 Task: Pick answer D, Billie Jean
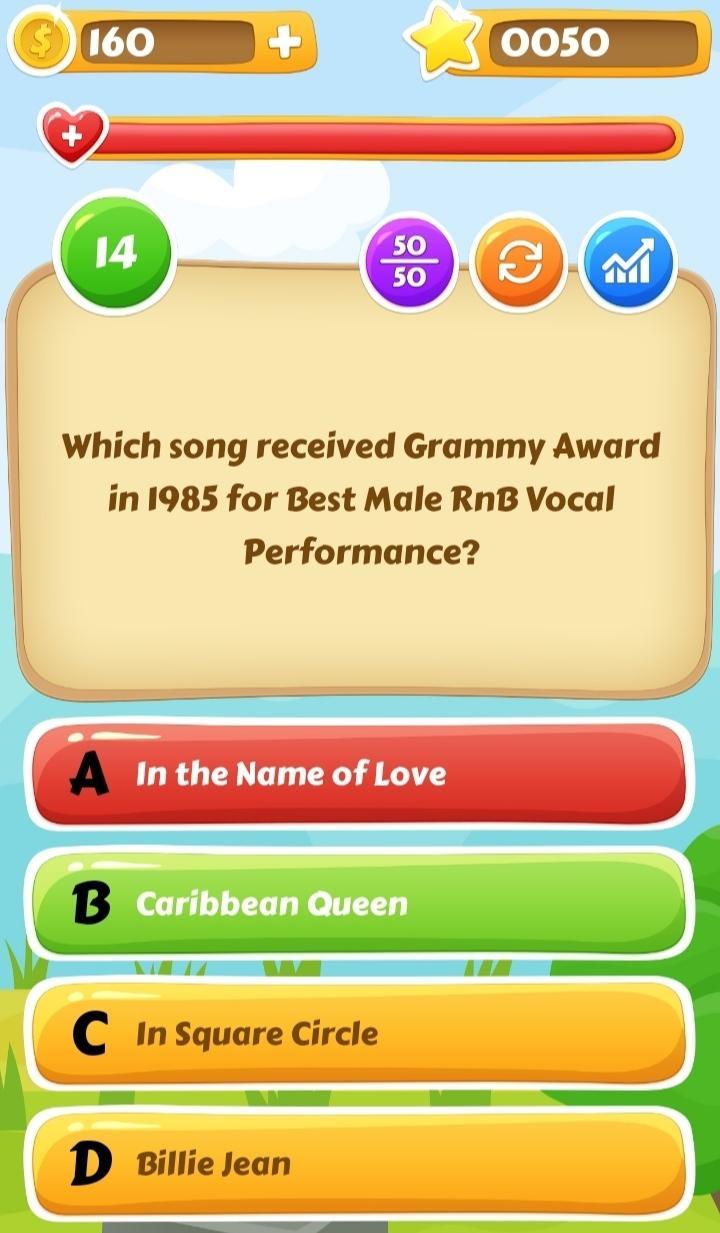pos(360,1163)
